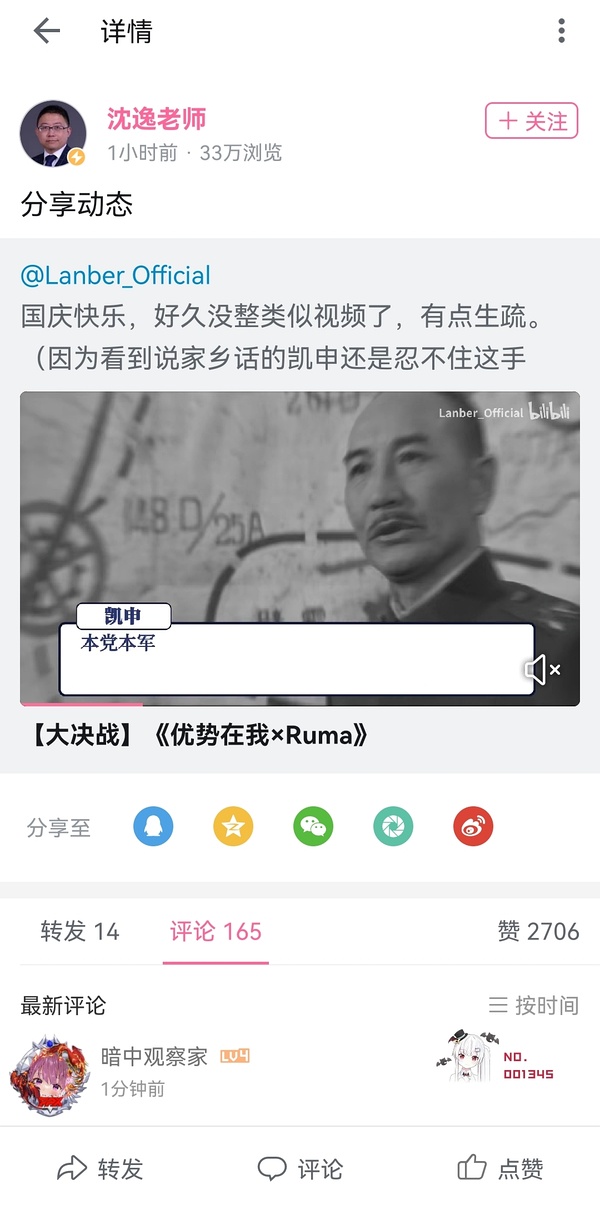Share this post to WeChat
The image size is (600, 1210).
click(x=313, y=827)
